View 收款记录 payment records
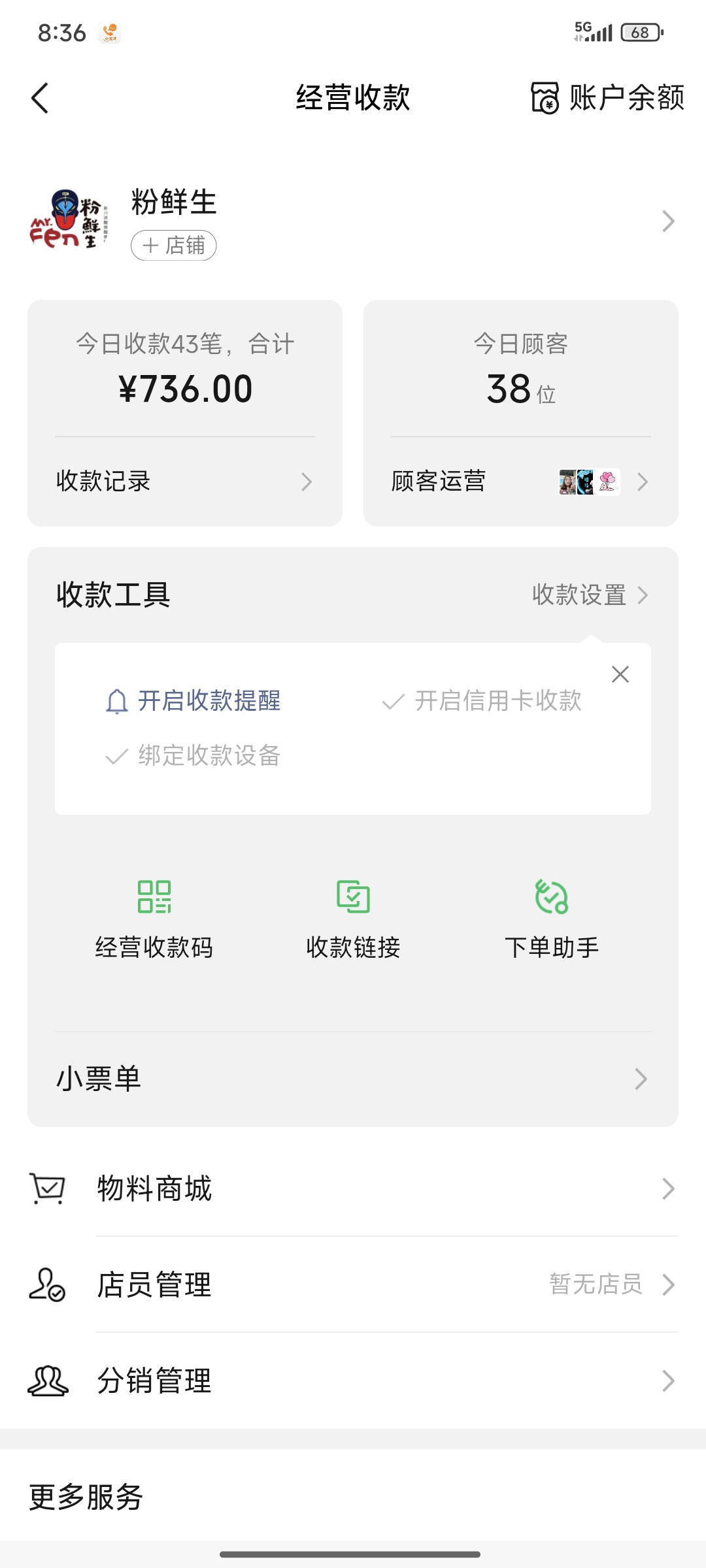The height and width of the screenshot is (1568, 706). tap(184, 482)
